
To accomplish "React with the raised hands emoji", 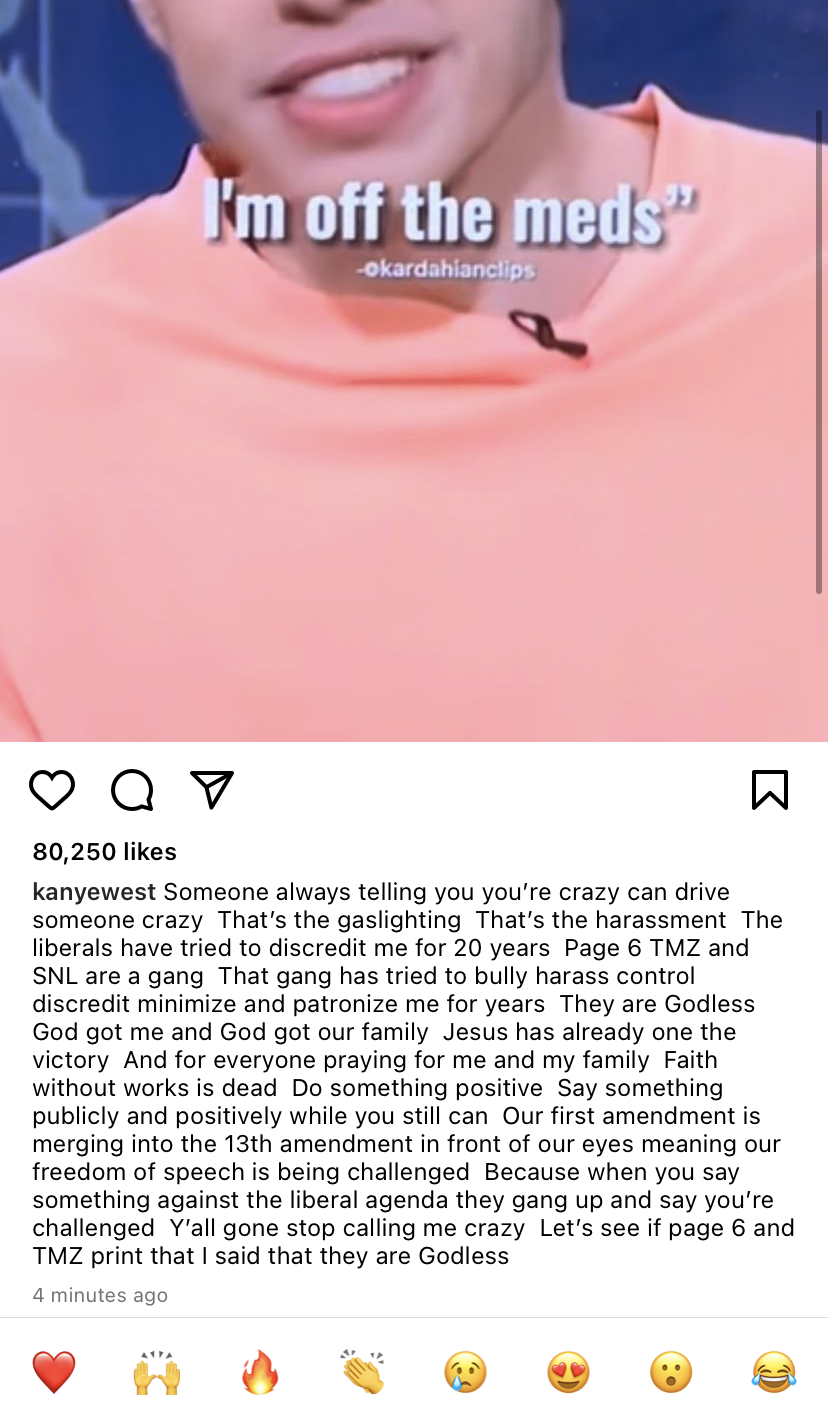I will pyautogui.click(x=157, y=1372).
